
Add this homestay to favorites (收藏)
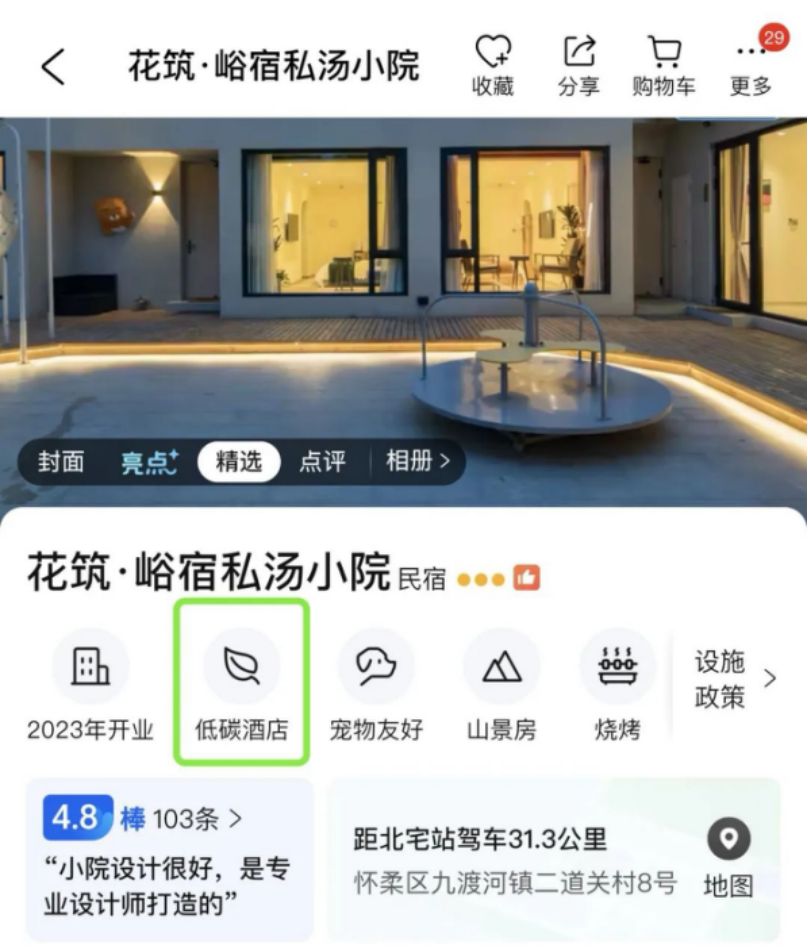(492, 66)
